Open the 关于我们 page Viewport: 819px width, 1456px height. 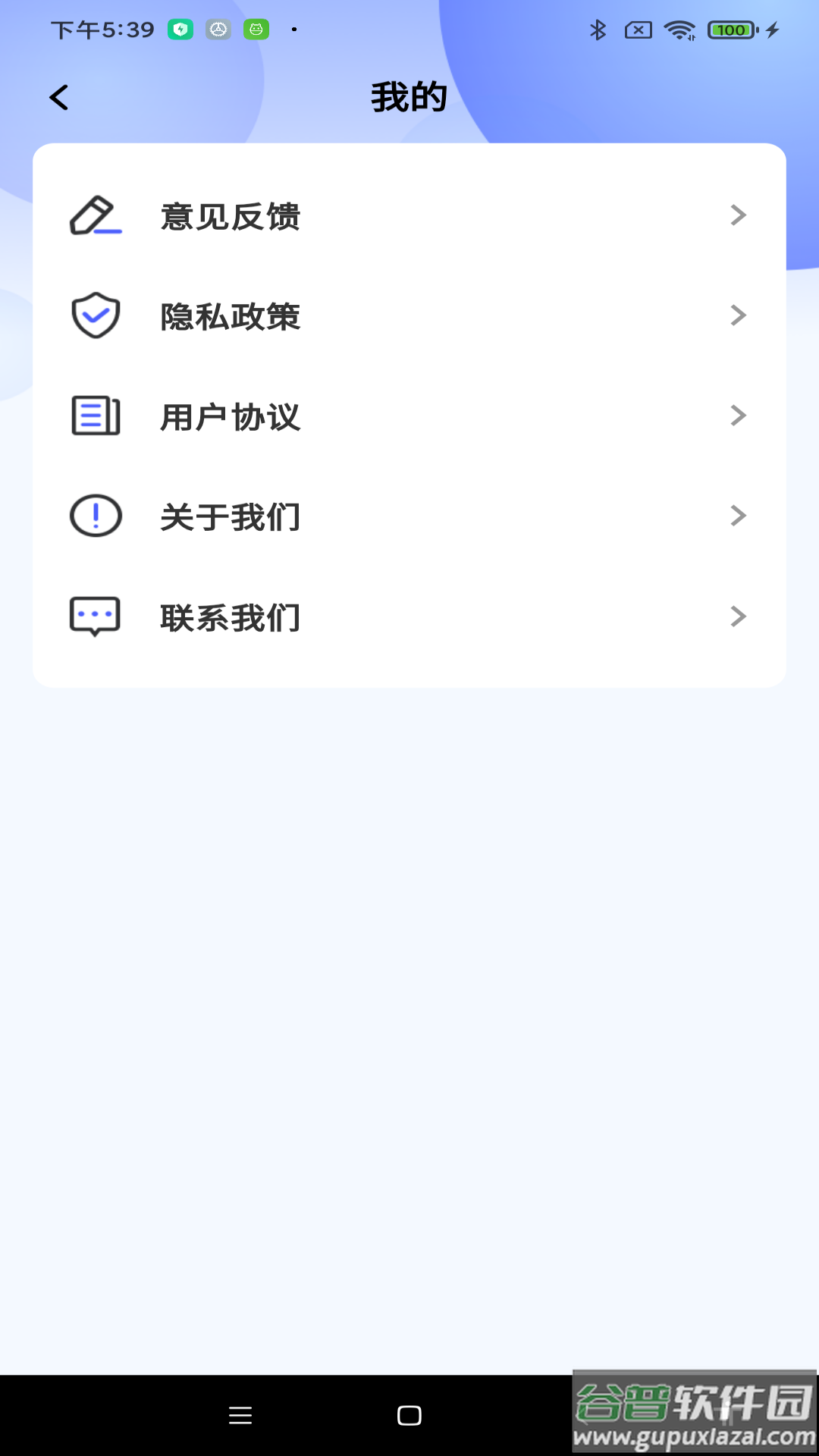[x=230, y=516]
